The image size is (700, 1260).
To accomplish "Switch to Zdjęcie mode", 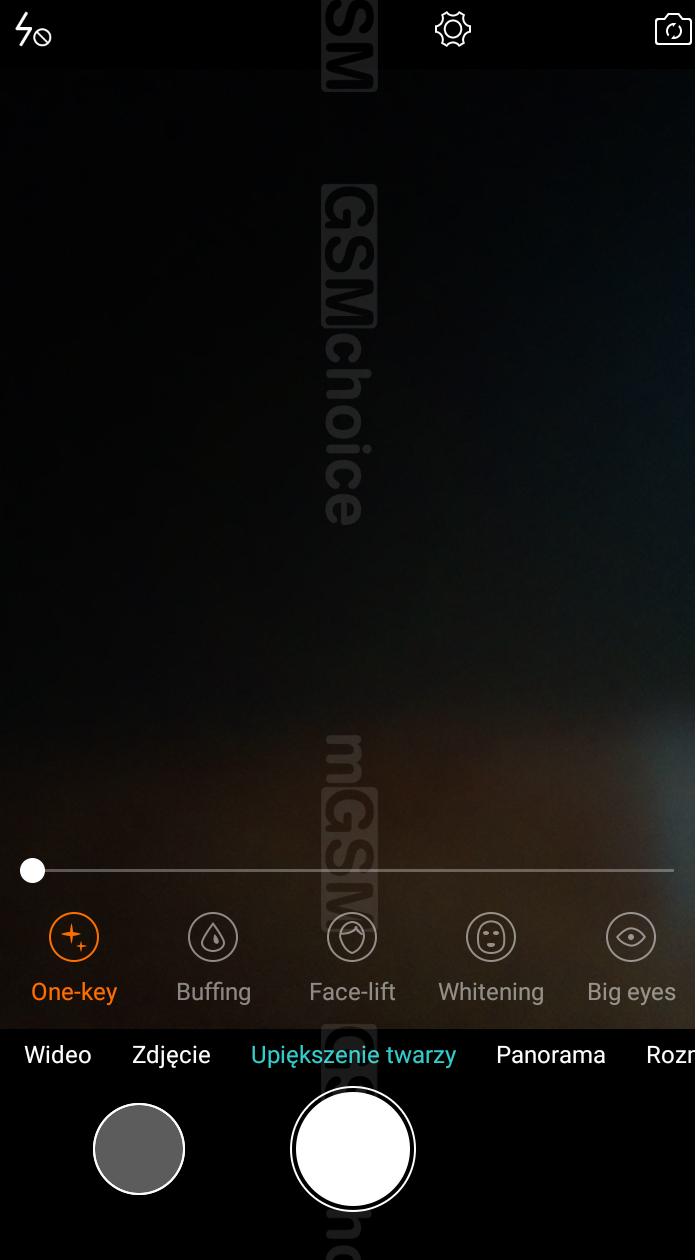I will pos(171,1054).
